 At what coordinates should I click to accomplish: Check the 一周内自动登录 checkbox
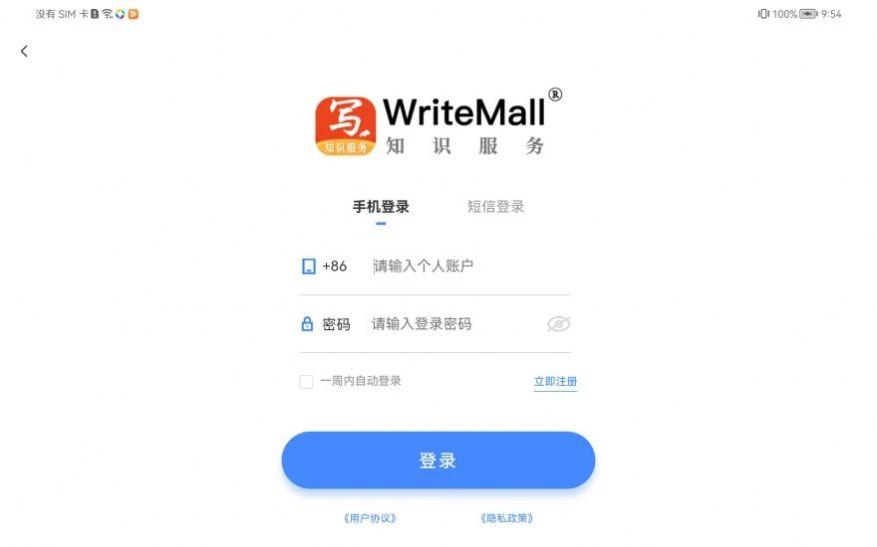coord(306,381)
